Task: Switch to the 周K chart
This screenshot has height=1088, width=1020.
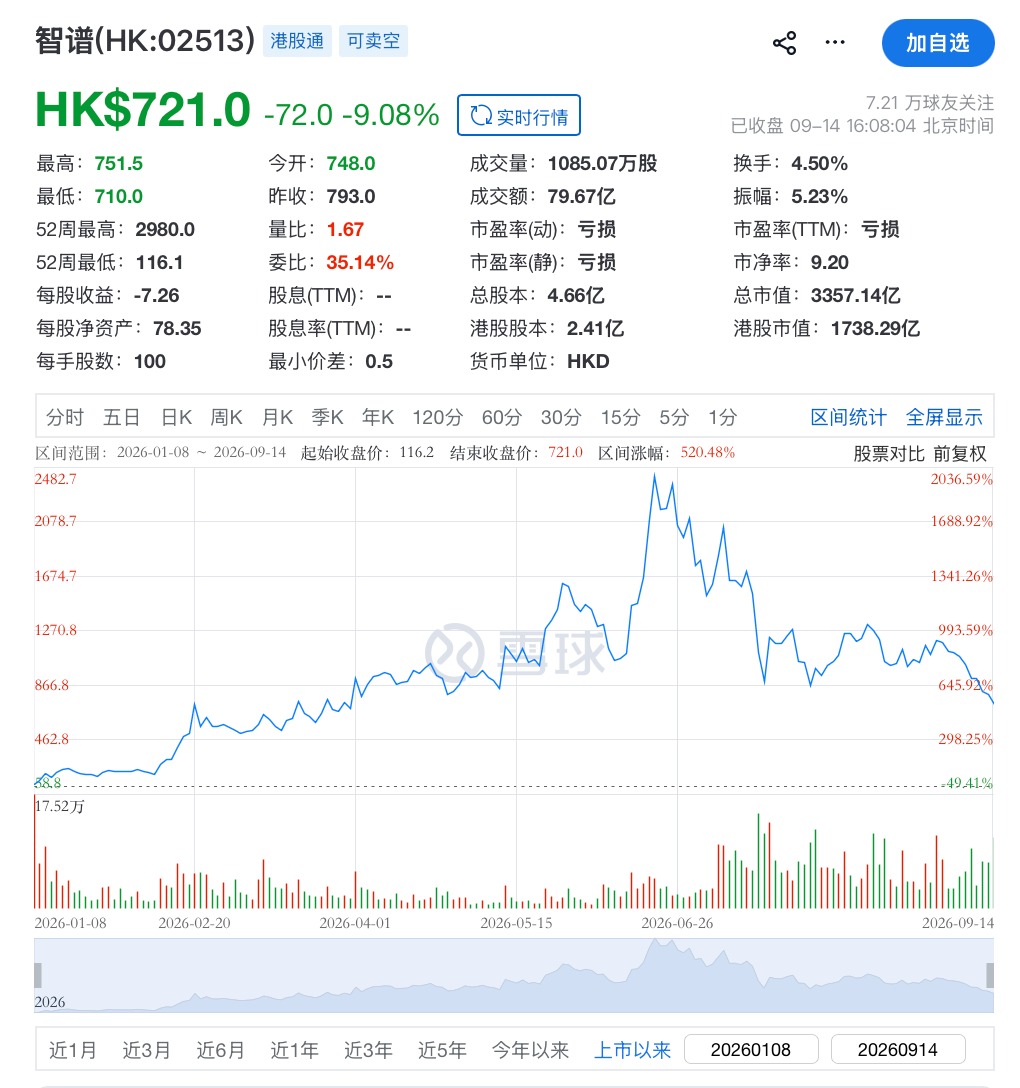Action: pyautogui.click(x=226, y=417)
